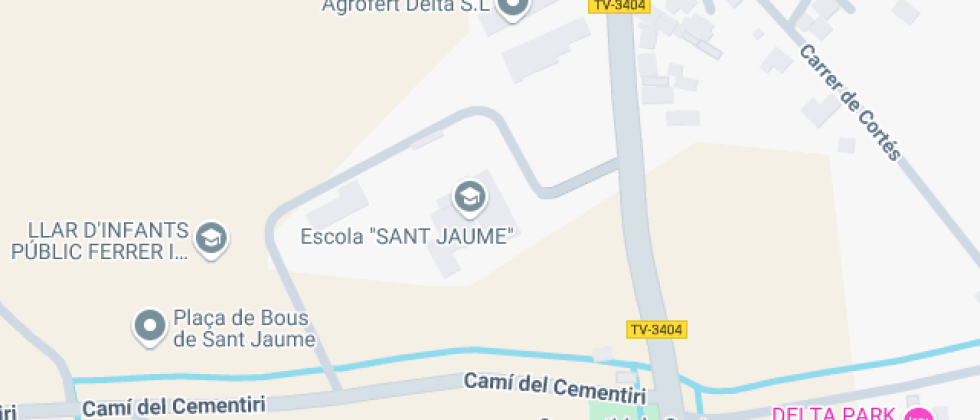Open the Agrofert Delta S.L place marker
This screenshot has height=420, width=980.
(x=513, y=9)
